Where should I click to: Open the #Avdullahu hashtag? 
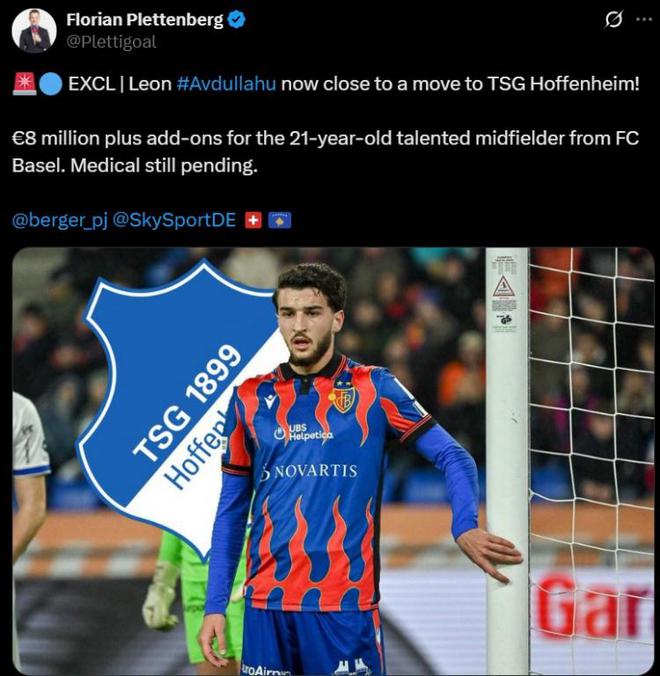tap(226, 84)
